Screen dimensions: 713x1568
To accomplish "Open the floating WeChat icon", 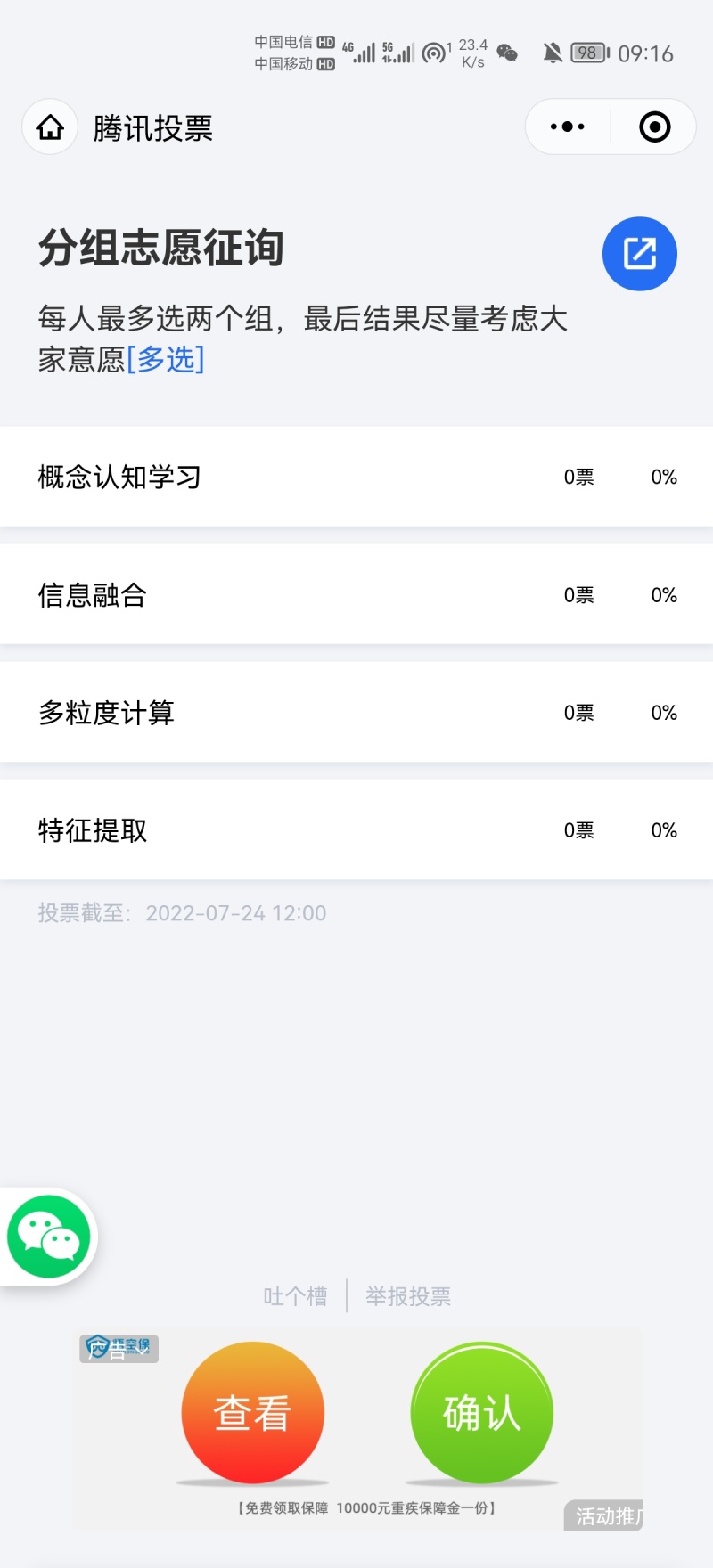I will tap(48, 1236).
